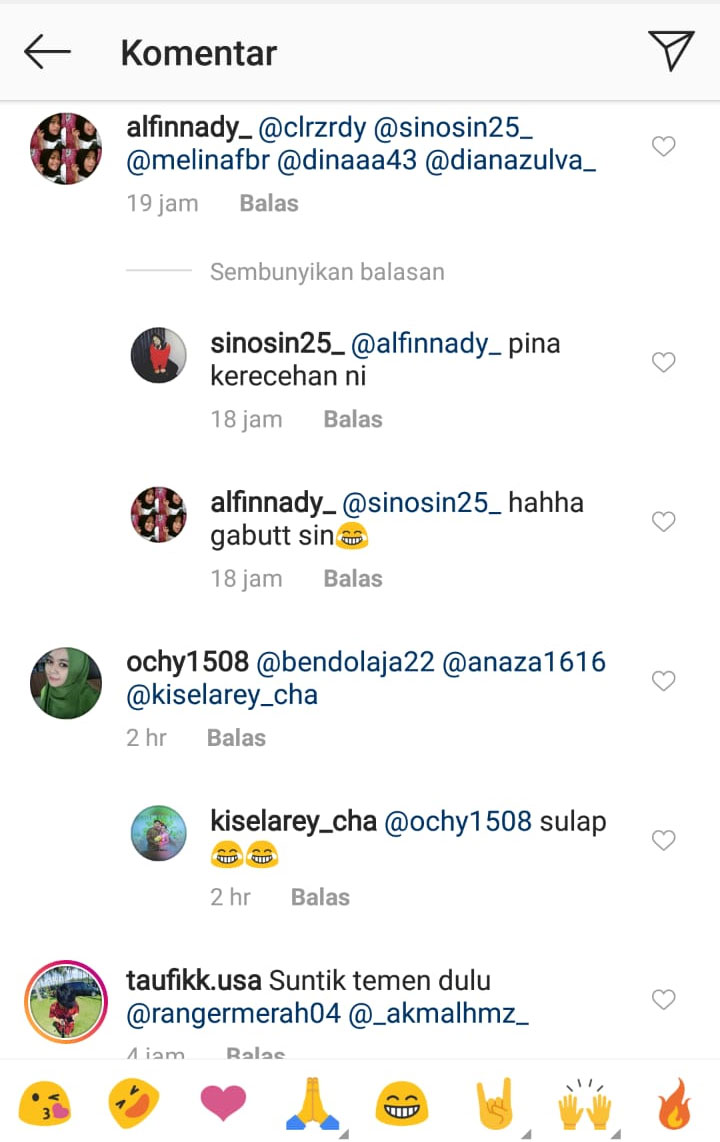This screenshot has height=1142, width=720.
Task: Open ochy1508's profile picture
Action: pos(66,683)
